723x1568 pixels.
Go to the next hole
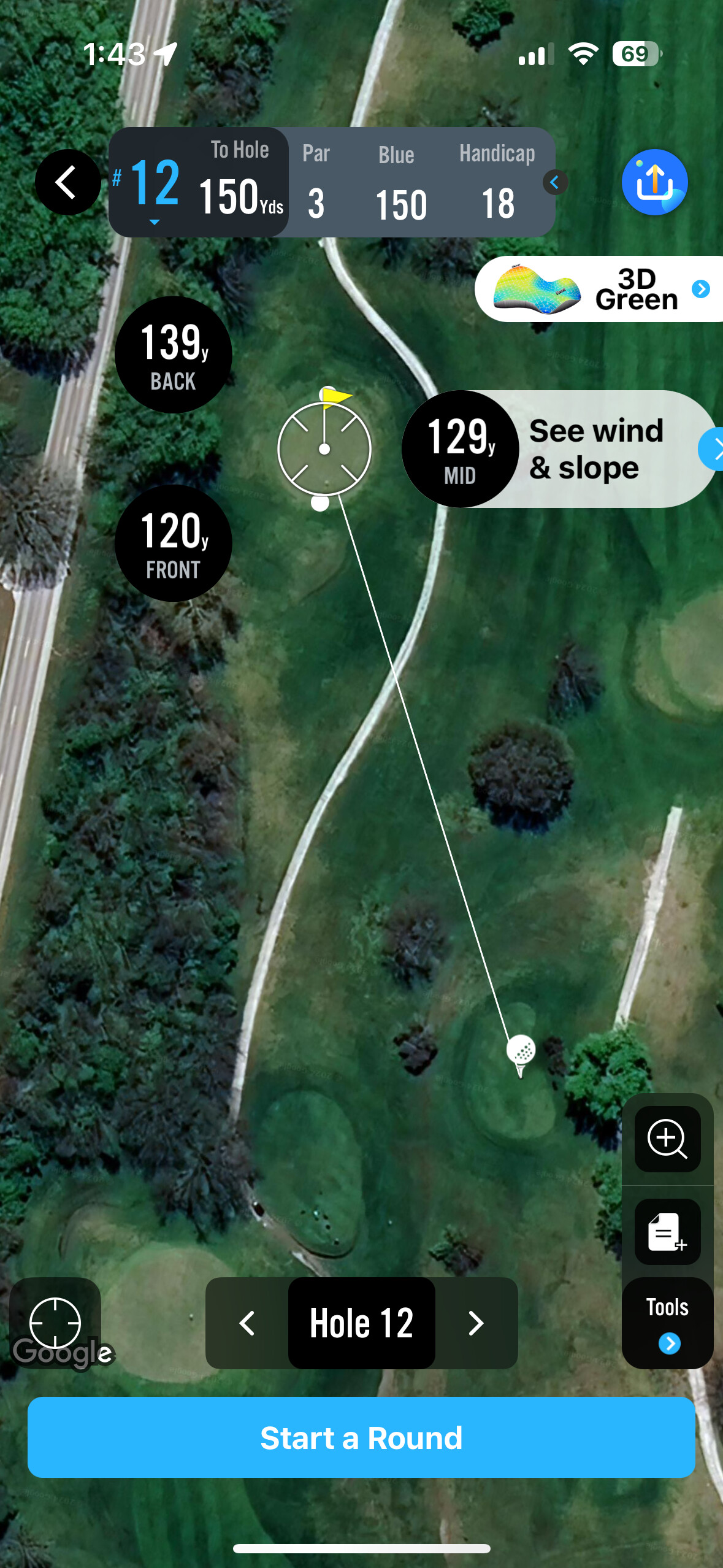(476, 1323)
